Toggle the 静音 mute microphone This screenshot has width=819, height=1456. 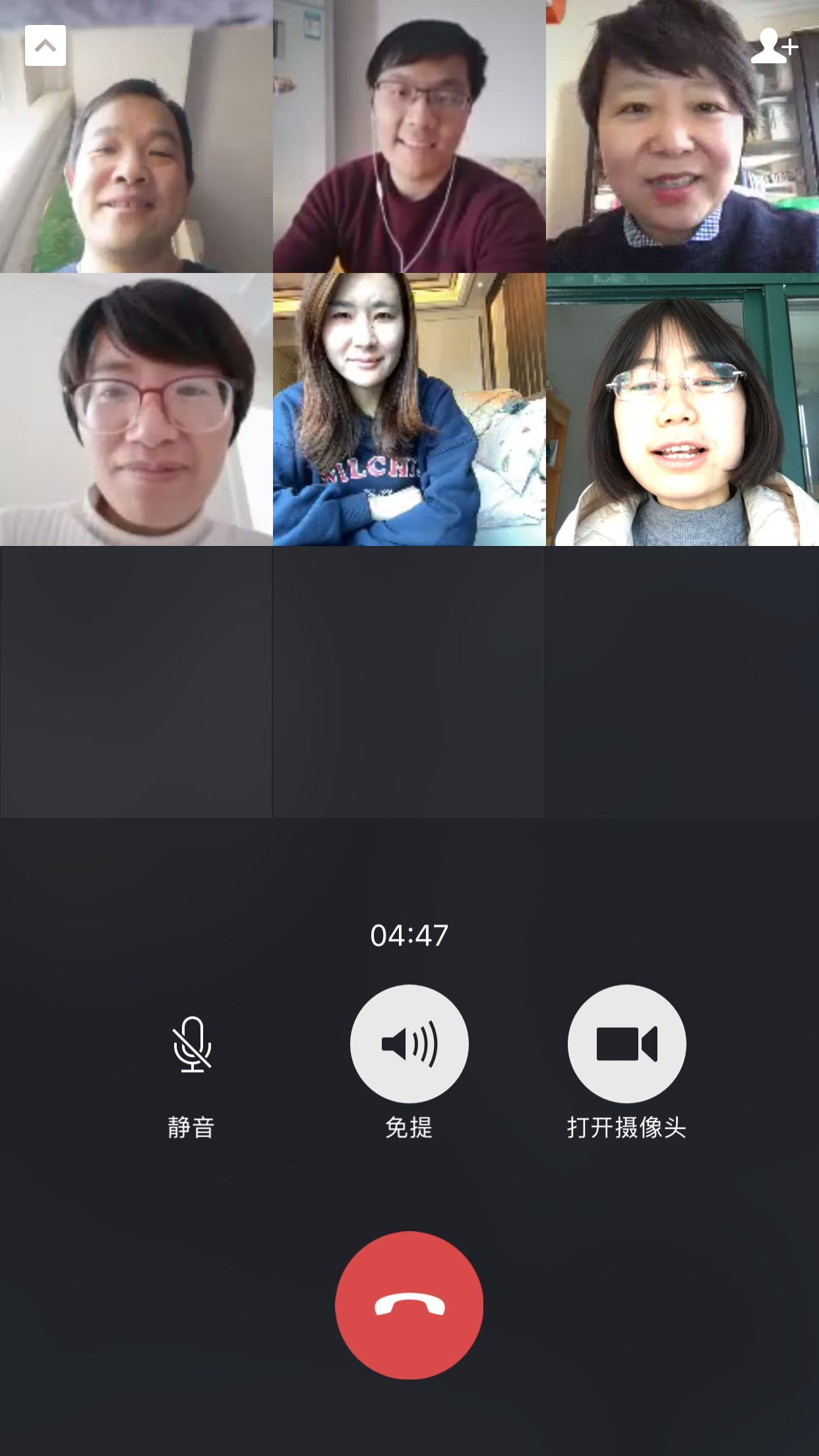192,1044
